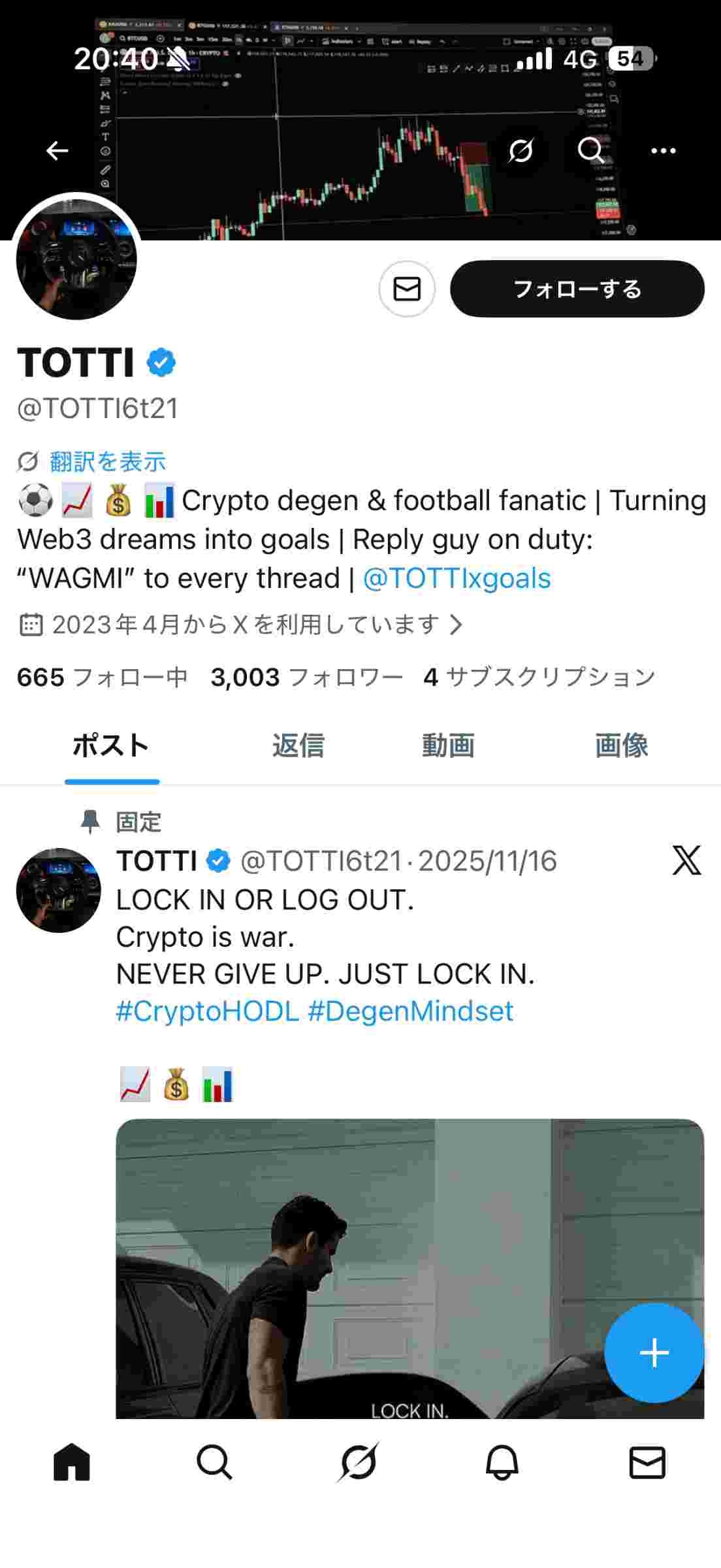Follow TOTTI with フォローする button
The image size is (721, 1568).
(x=577, y=289)
